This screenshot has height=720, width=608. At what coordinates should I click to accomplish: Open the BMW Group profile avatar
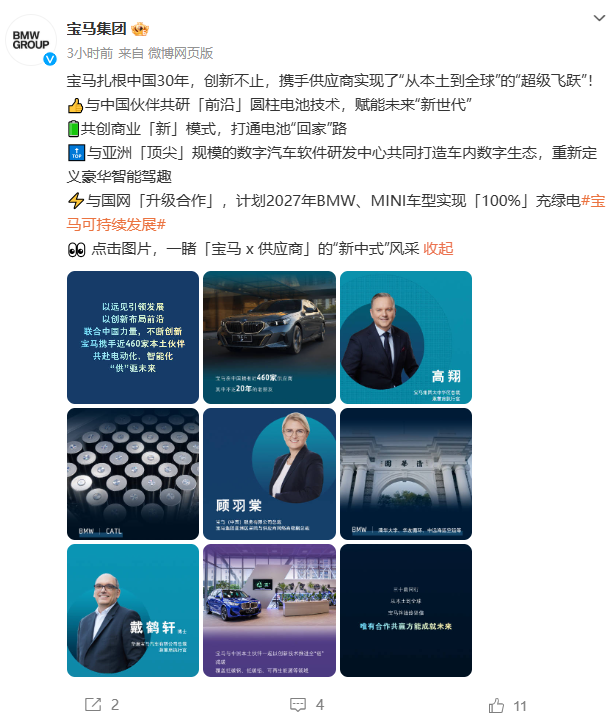coord(33,40)
